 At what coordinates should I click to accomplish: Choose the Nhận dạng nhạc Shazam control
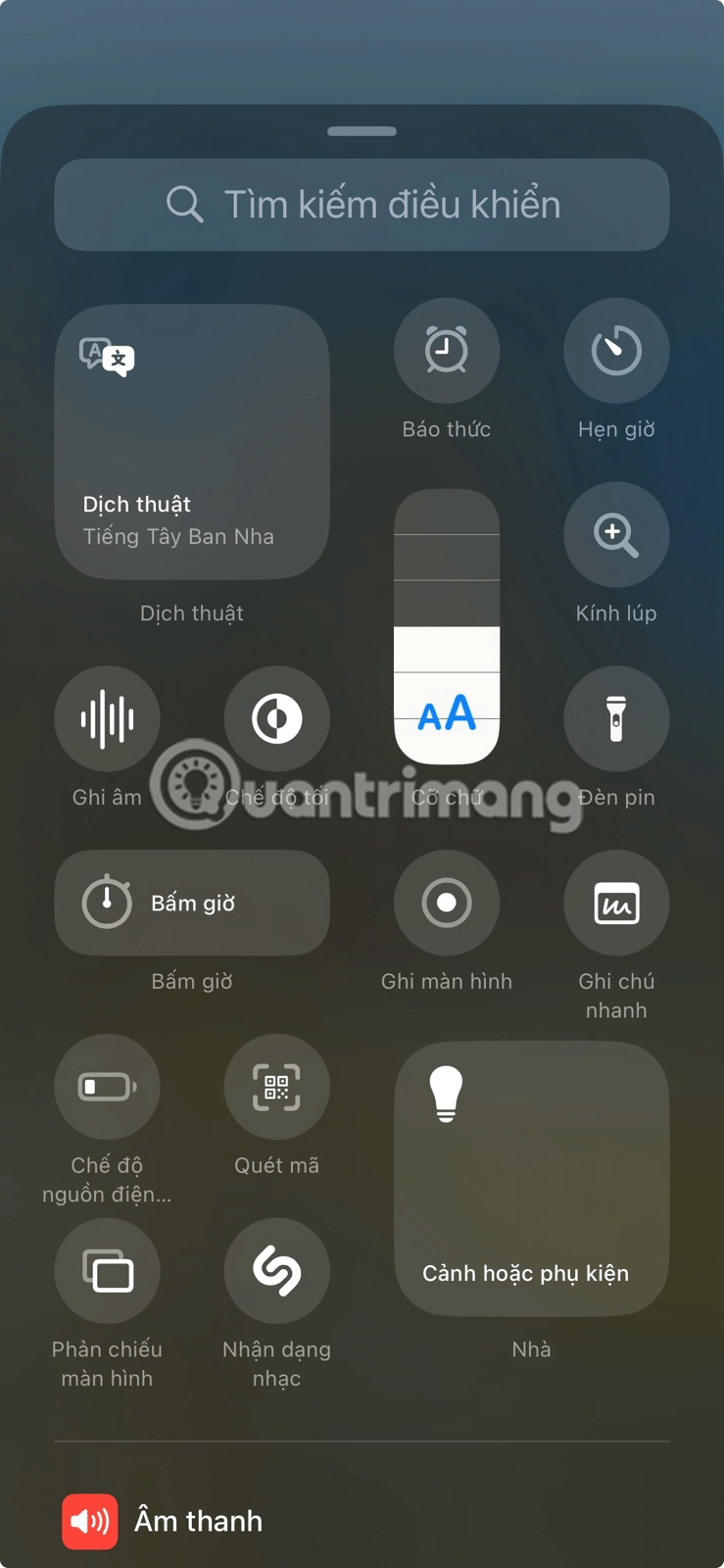pos(277,1271)
